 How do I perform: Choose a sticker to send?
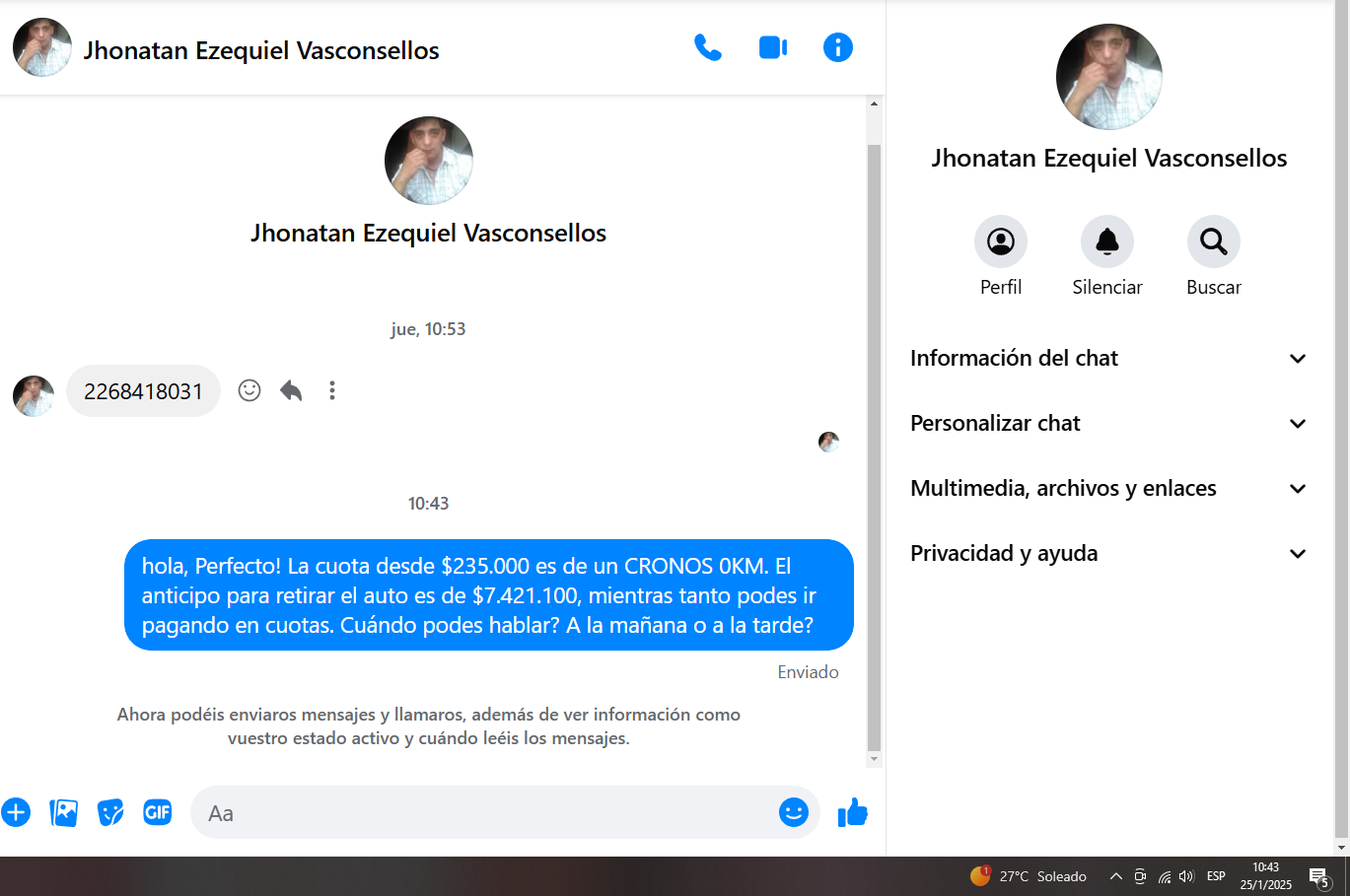click(x=110, y=812)
